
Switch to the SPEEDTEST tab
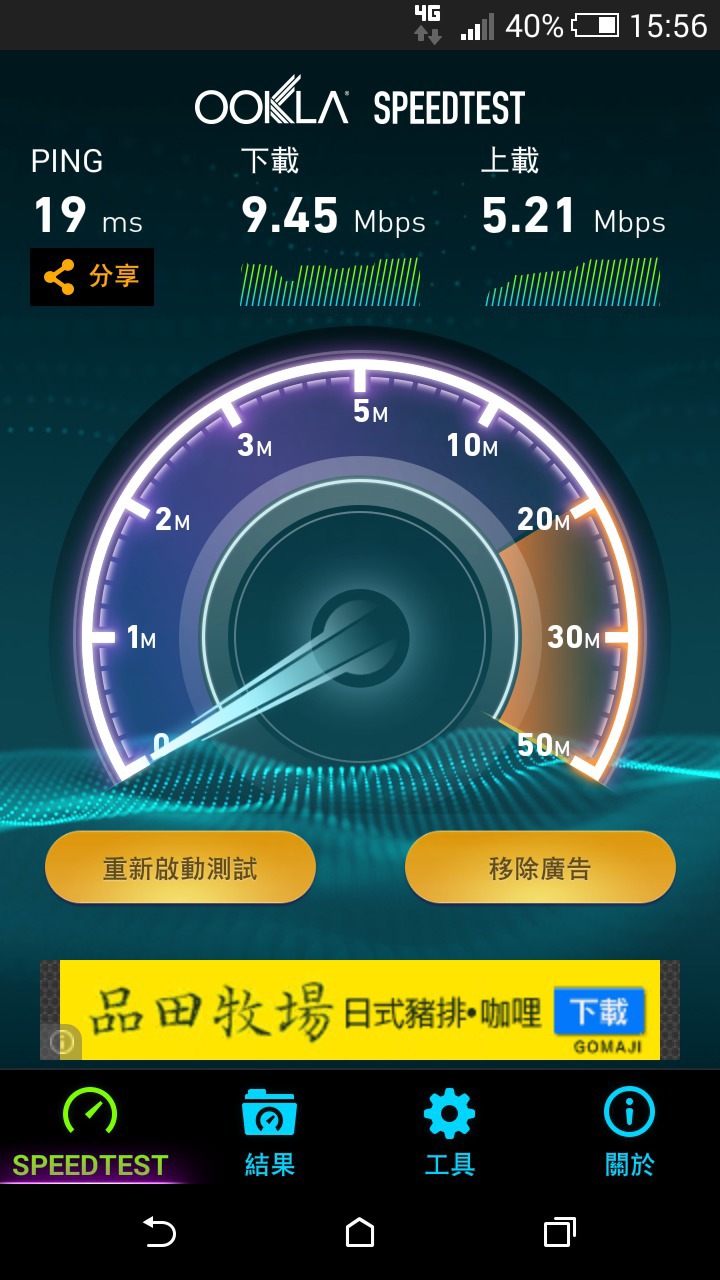[x=90, y=1132]
